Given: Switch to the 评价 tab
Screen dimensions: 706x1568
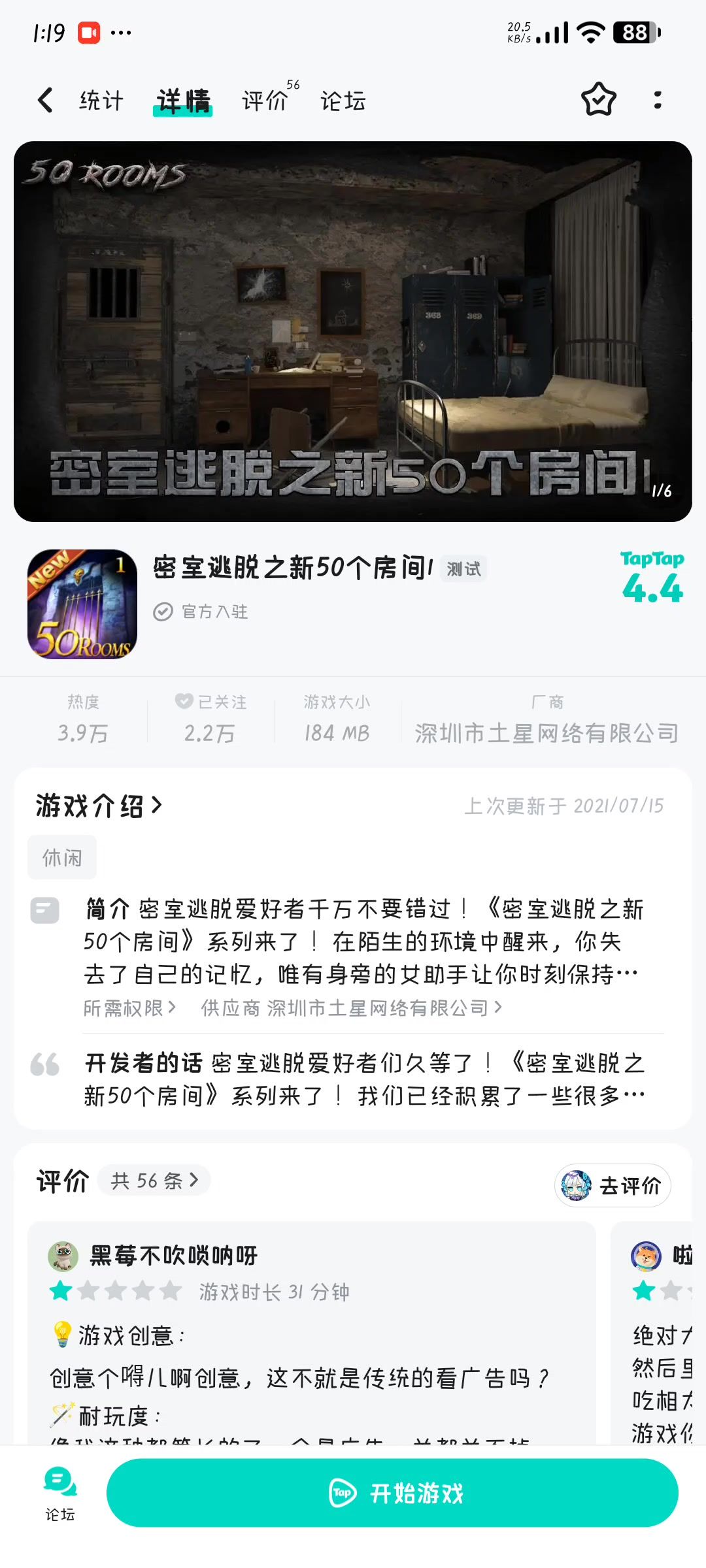Looking at the screenshot, I should [x=265, y=101].
